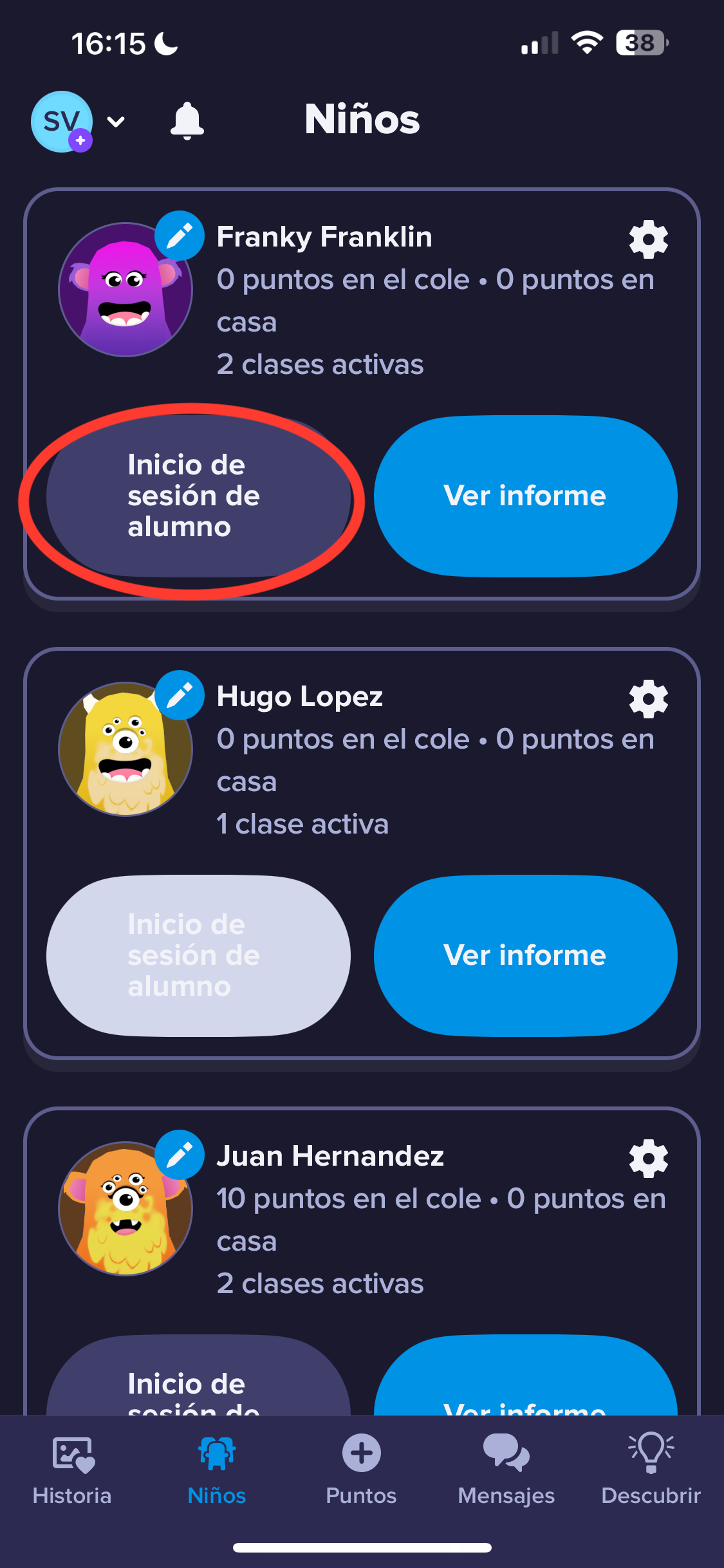Tap the battery indicator in the status bar
Image resolution: width=724 pixels, height=1568 pixels.
pyautogui.click(x=640, y=42)
